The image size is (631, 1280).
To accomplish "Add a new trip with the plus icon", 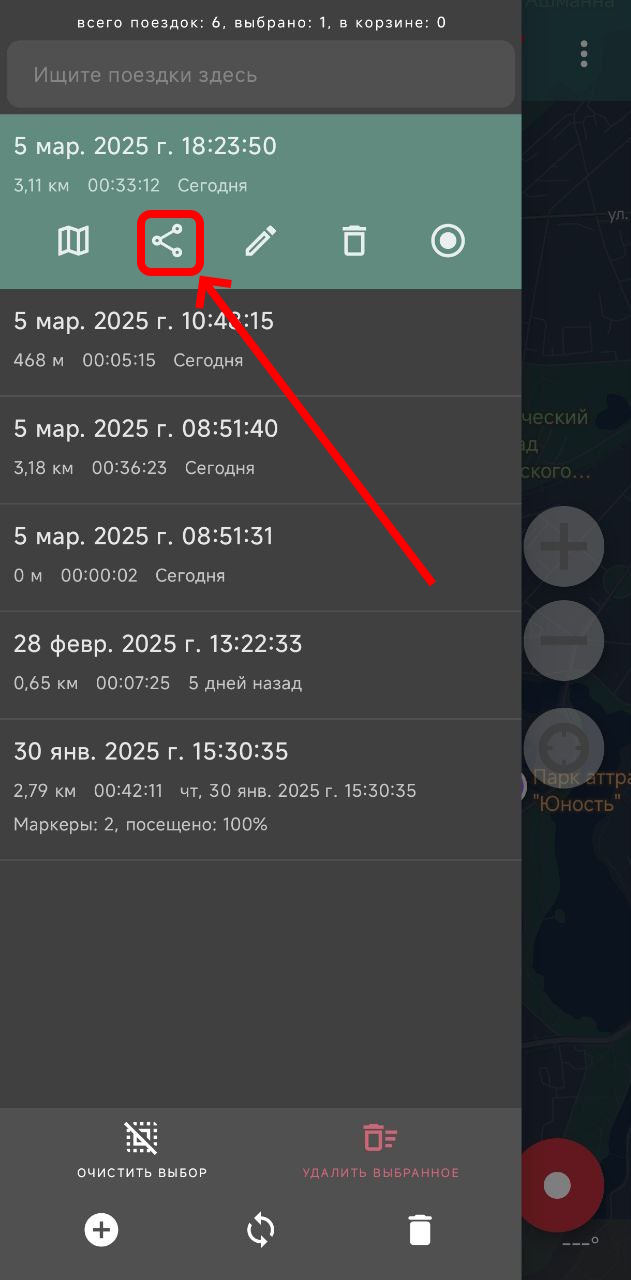I will click(101, 1230).
